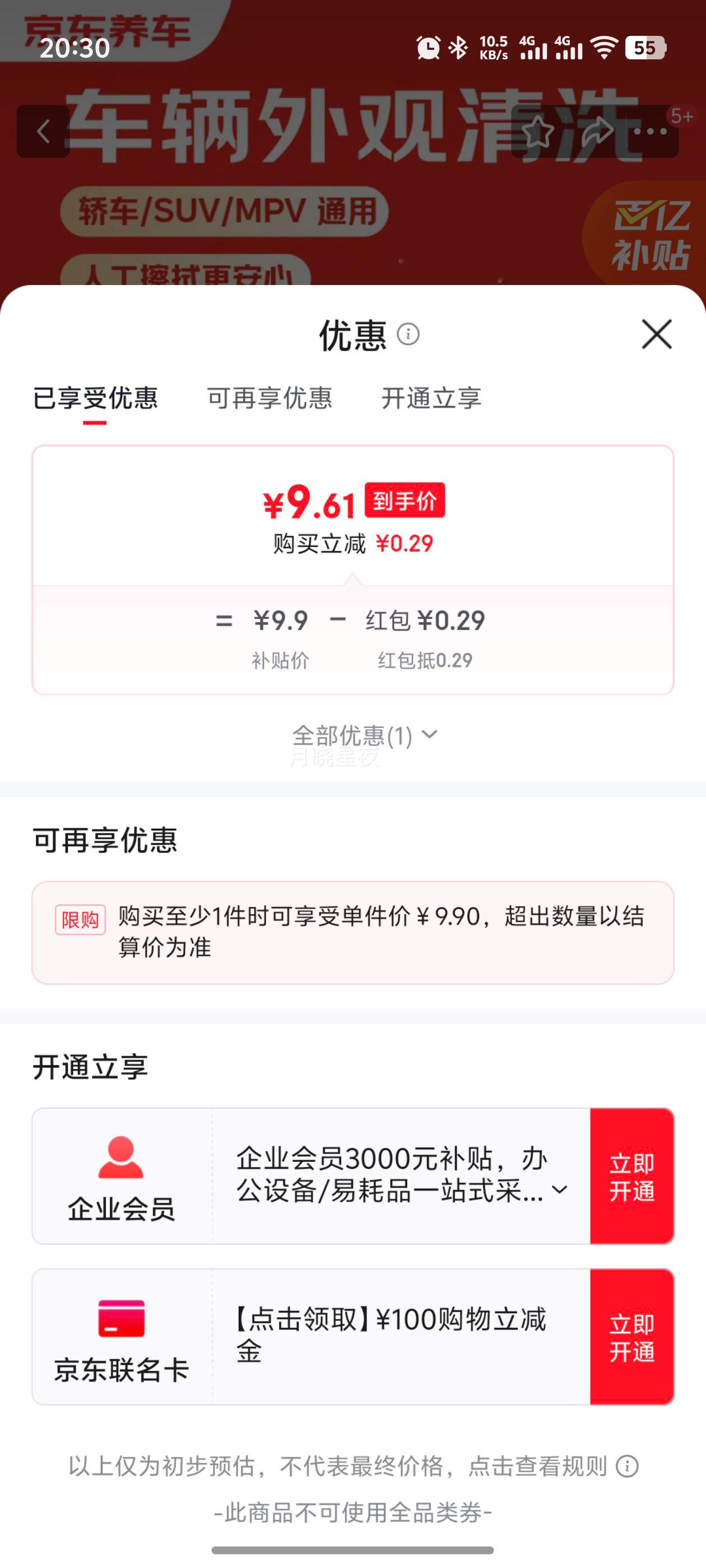Switch to the 已享受优惠 tab
The image size is (706, 1568).
tap(95, 399)
